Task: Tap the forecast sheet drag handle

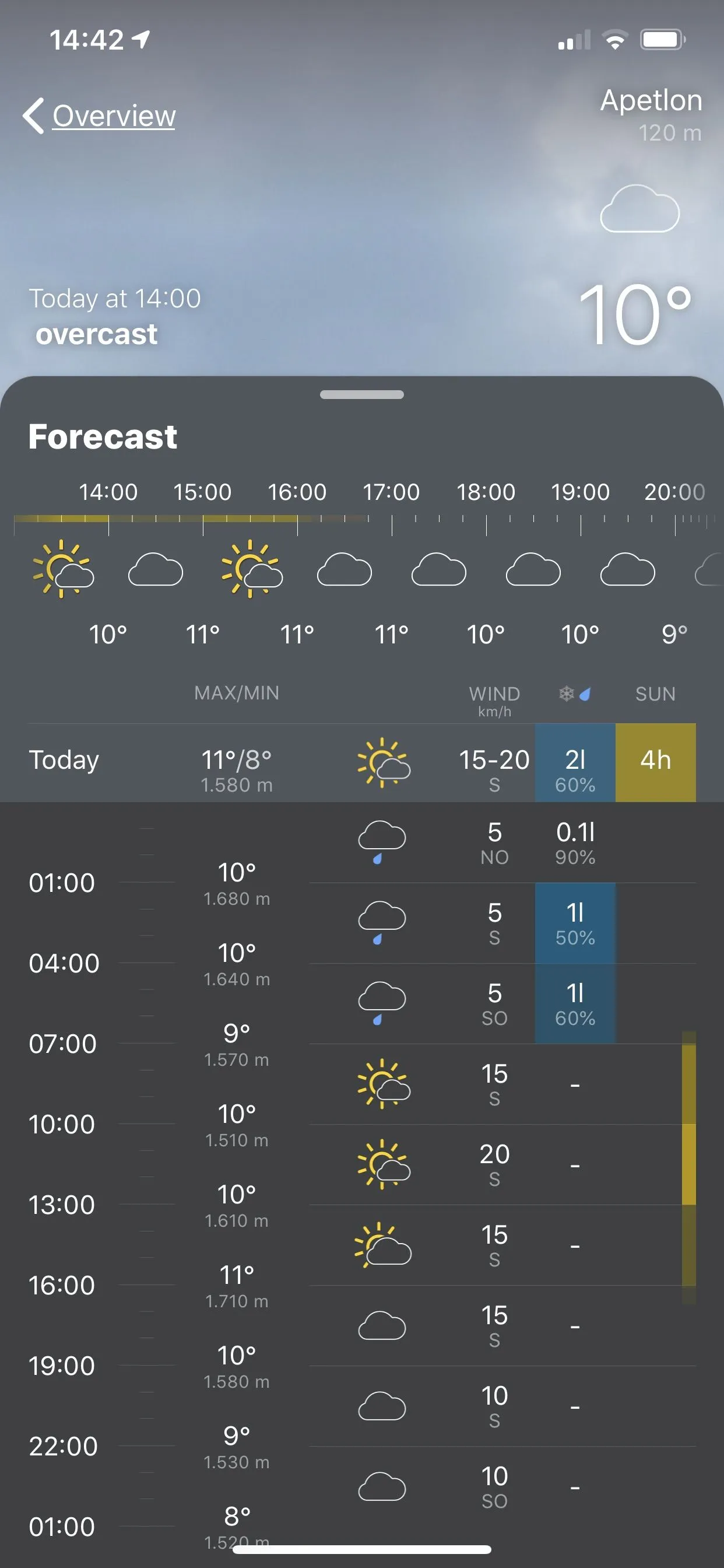Action: pyautogui.click(x=361, y=394)
